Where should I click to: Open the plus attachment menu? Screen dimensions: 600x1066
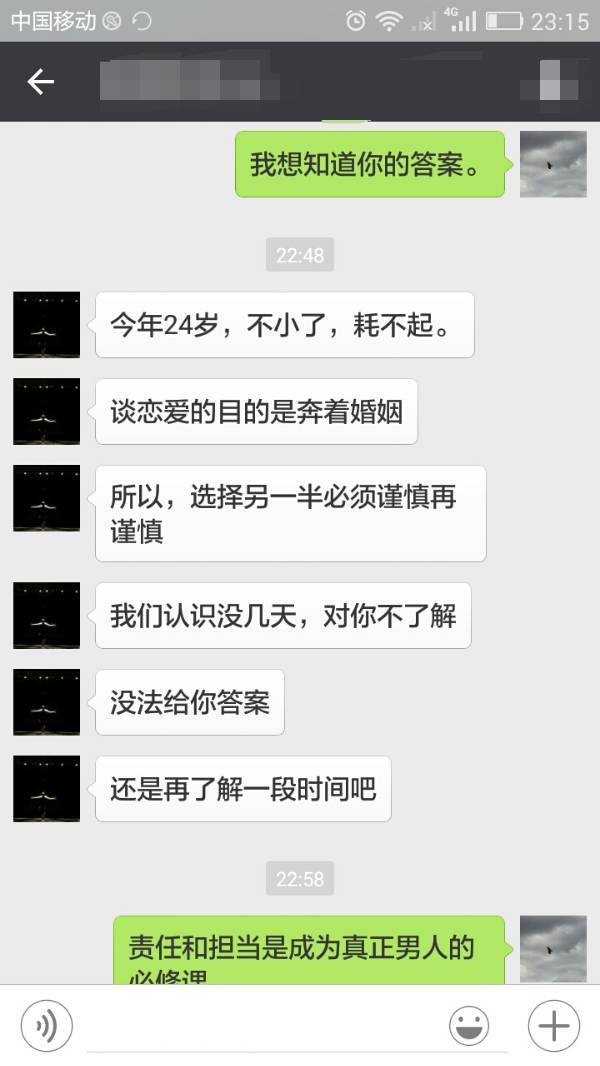click(554, 1026)
